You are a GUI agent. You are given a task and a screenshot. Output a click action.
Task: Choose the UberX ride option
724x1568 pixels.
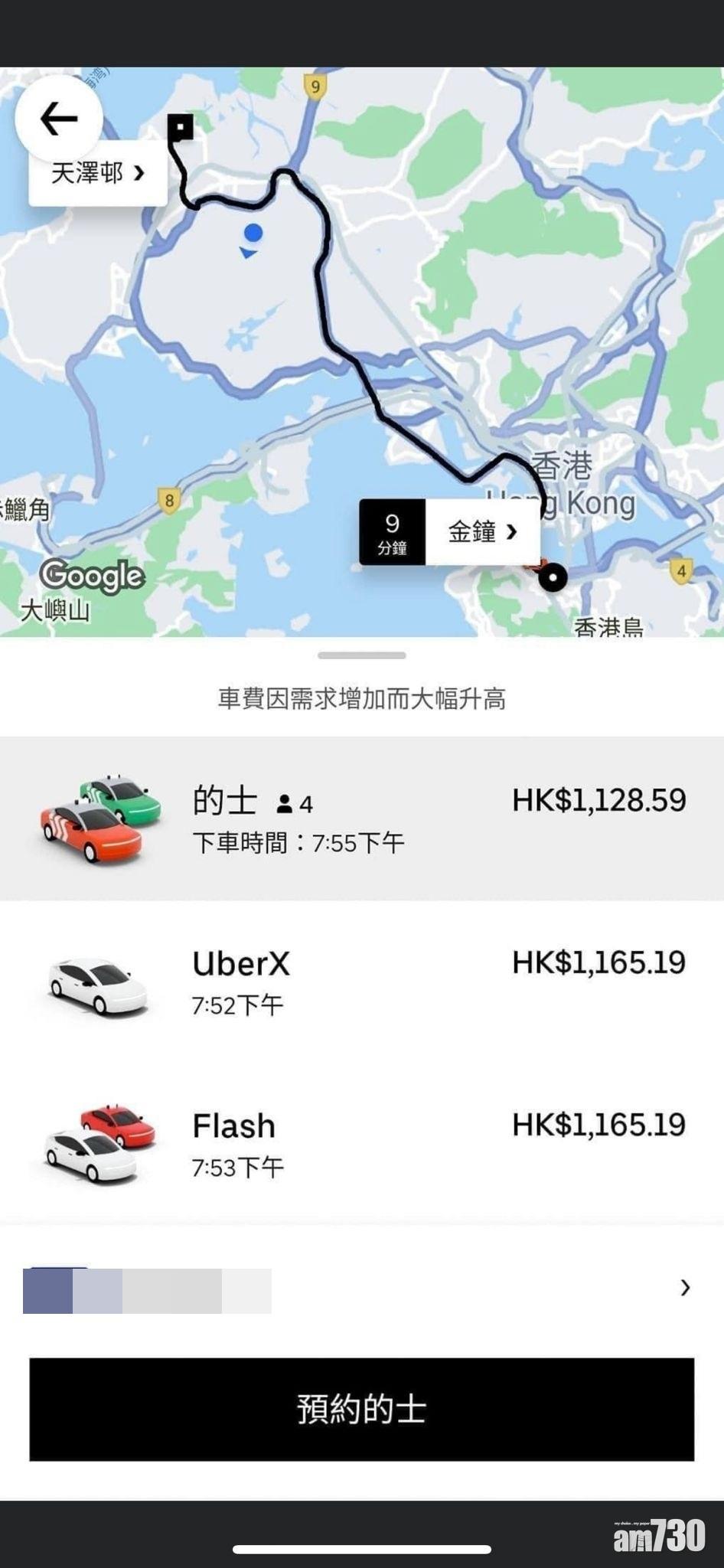click(x=362, y=980)
